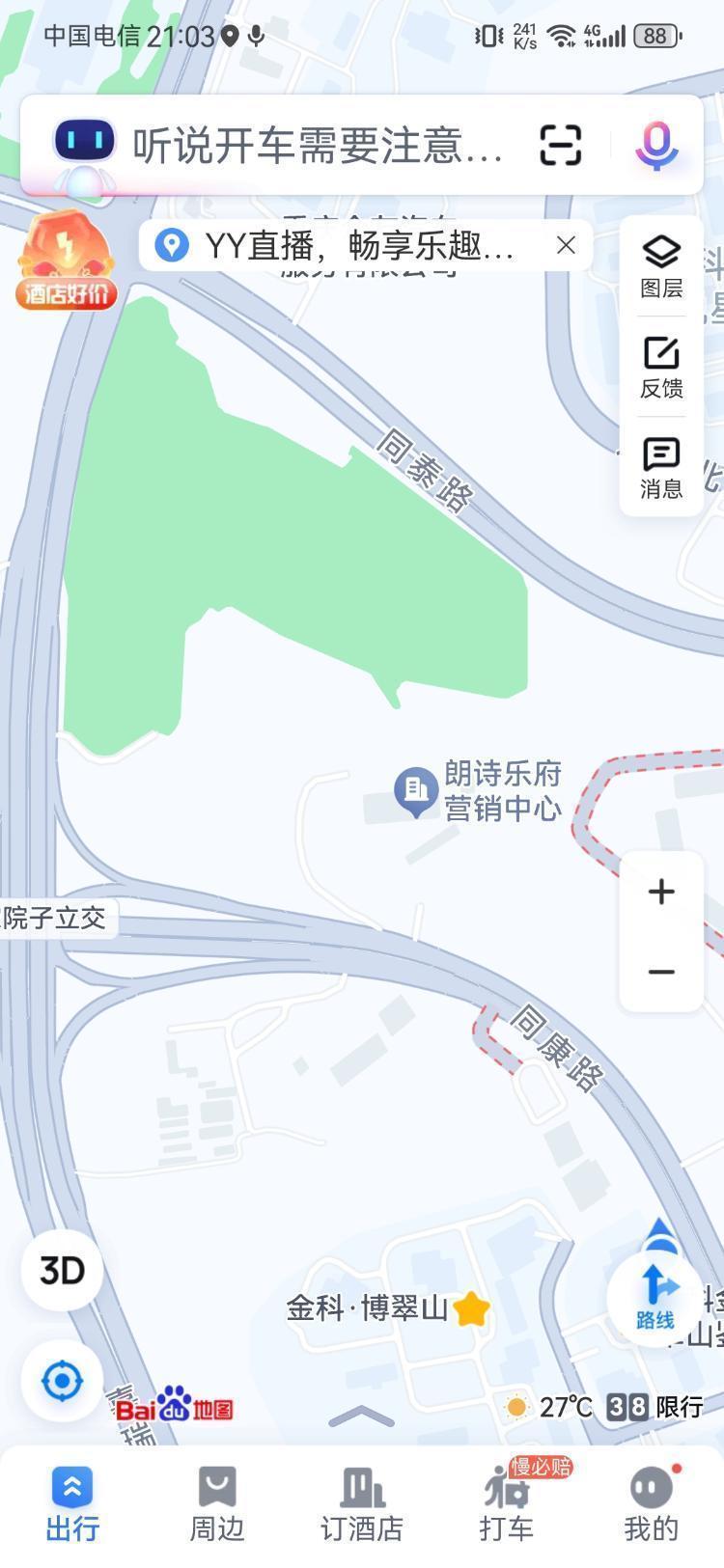This screenshot has width=724, height=1568.
Task: Open the 酒店好价 hotel deals badge
Action: coord(66,261)
